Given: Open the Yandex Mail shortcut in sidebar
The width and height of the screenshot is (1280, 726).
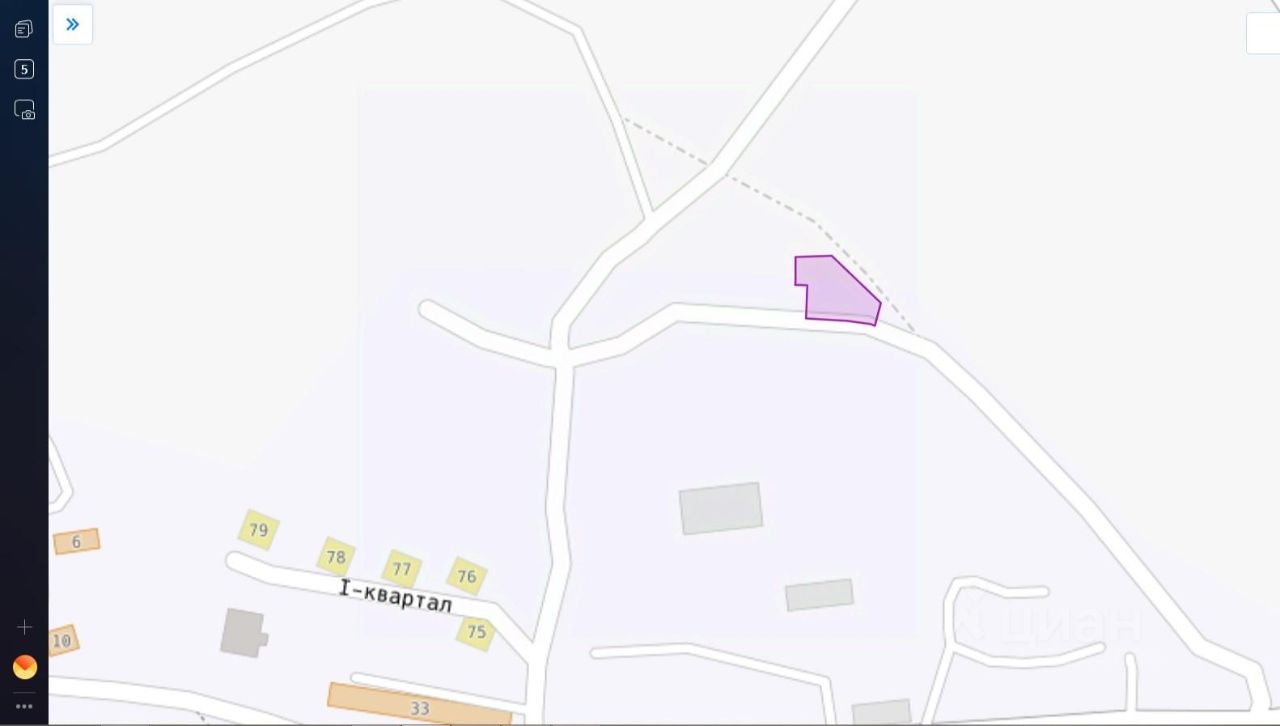Looking at the screenshot, I should [24, 667].
